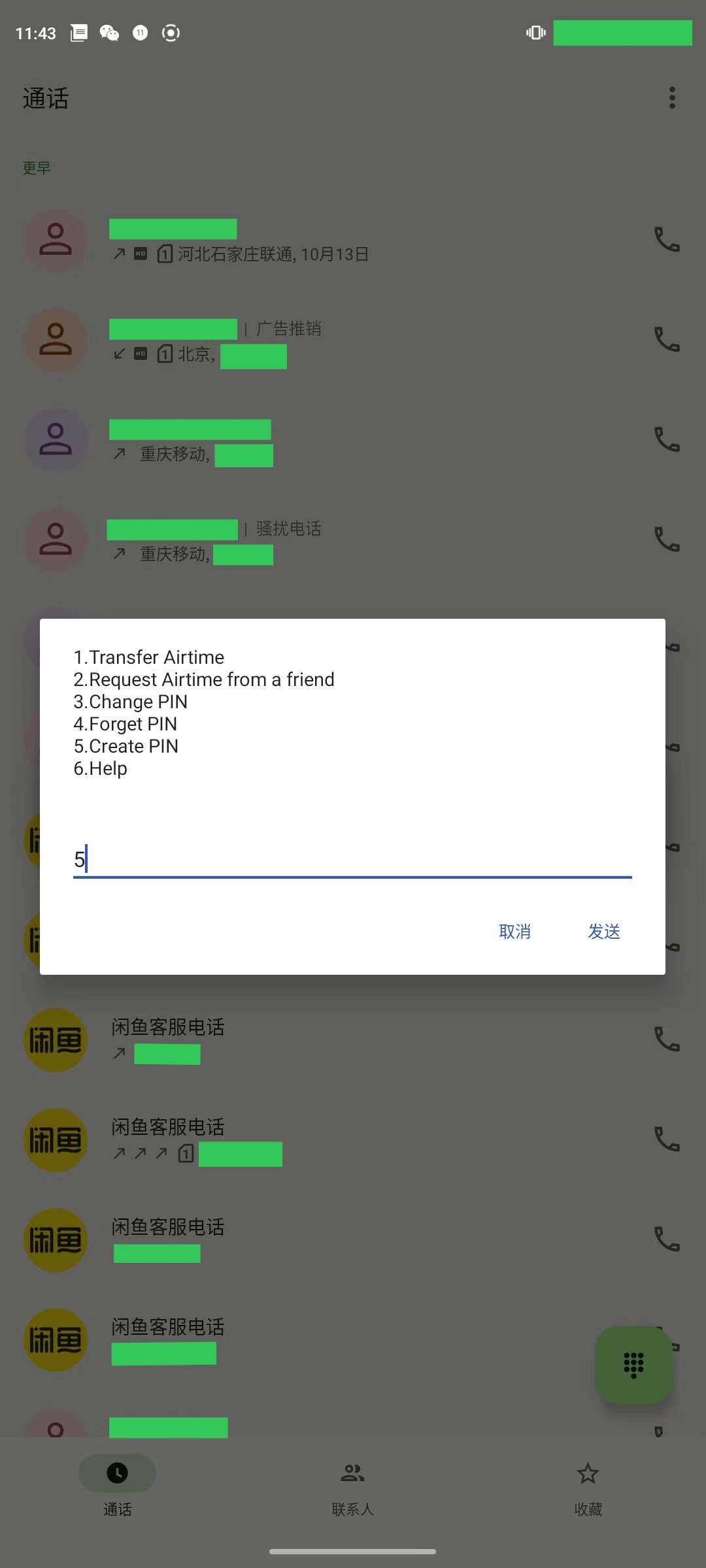The height and width of the screenshot is (1568, 706).
Task: Tap 发送 to send the USSD reply
Action: click(x=603, y=931)
